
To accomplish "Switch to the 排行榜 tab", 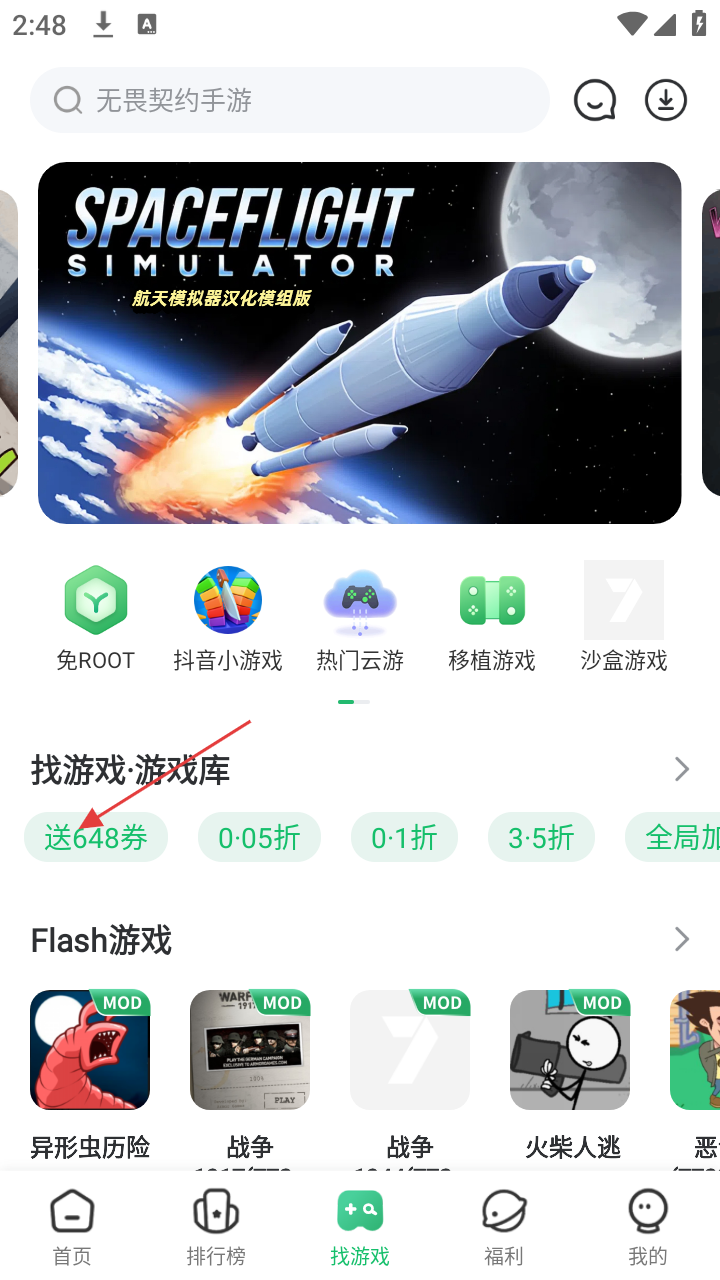I will (216, 1228).
